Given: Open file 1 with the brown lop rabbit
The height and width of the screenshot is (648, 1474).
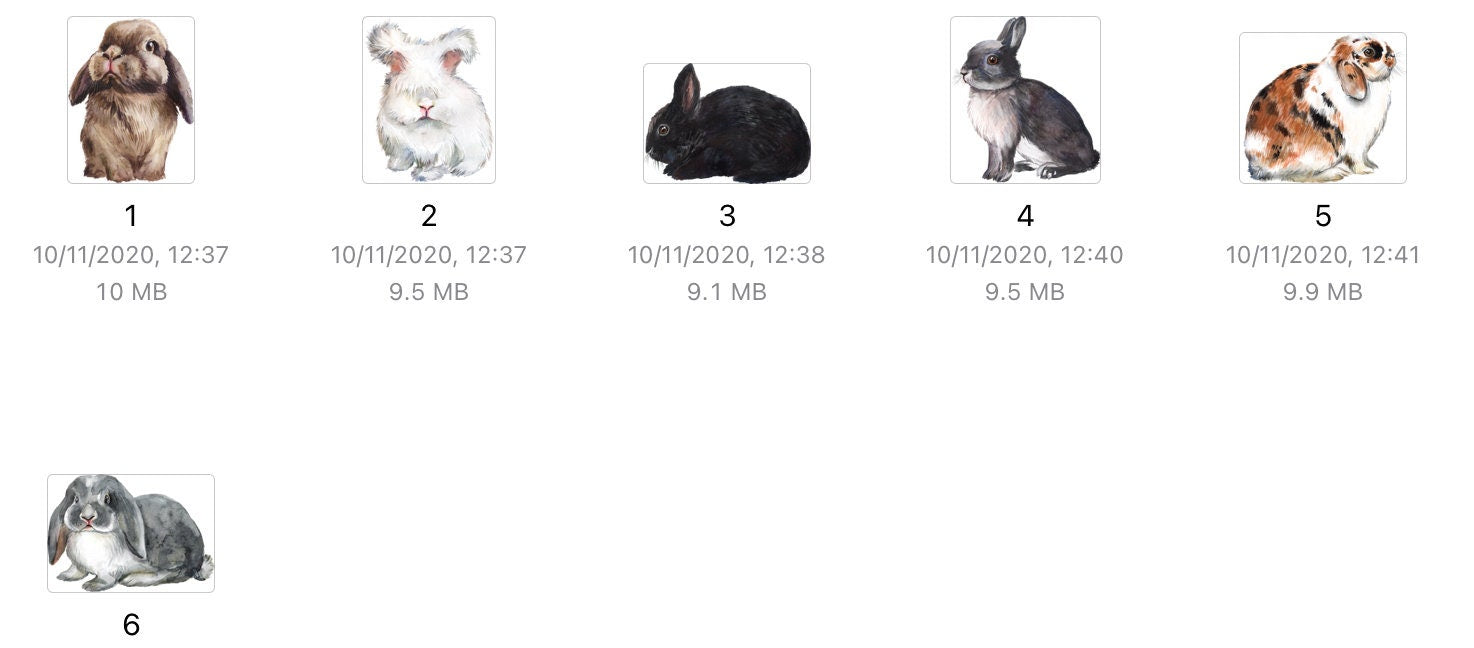Looking at the screenshot, I should (x=131, y=100).
